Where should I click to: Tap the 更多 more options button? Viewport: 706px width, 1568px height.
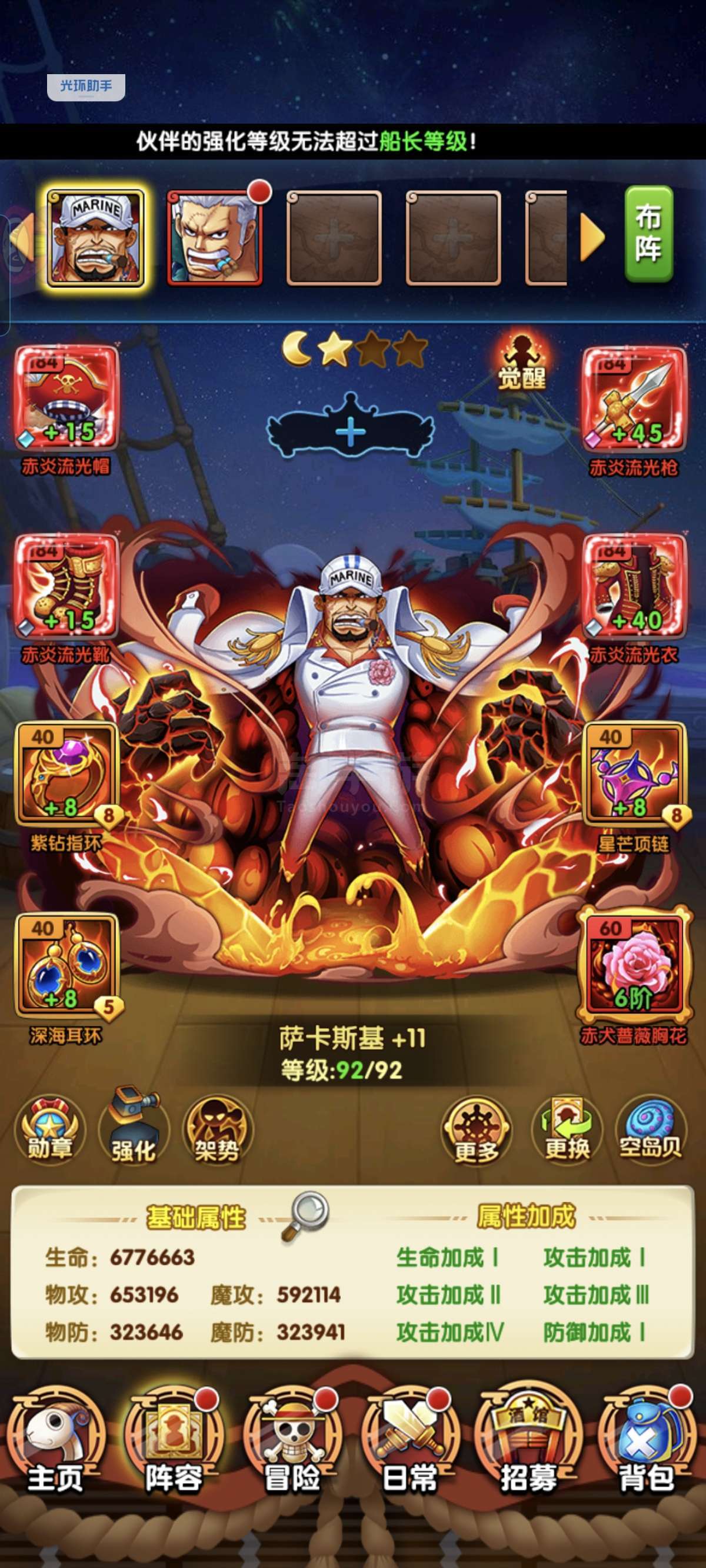pyautogui.click(x=476, y=1131)
